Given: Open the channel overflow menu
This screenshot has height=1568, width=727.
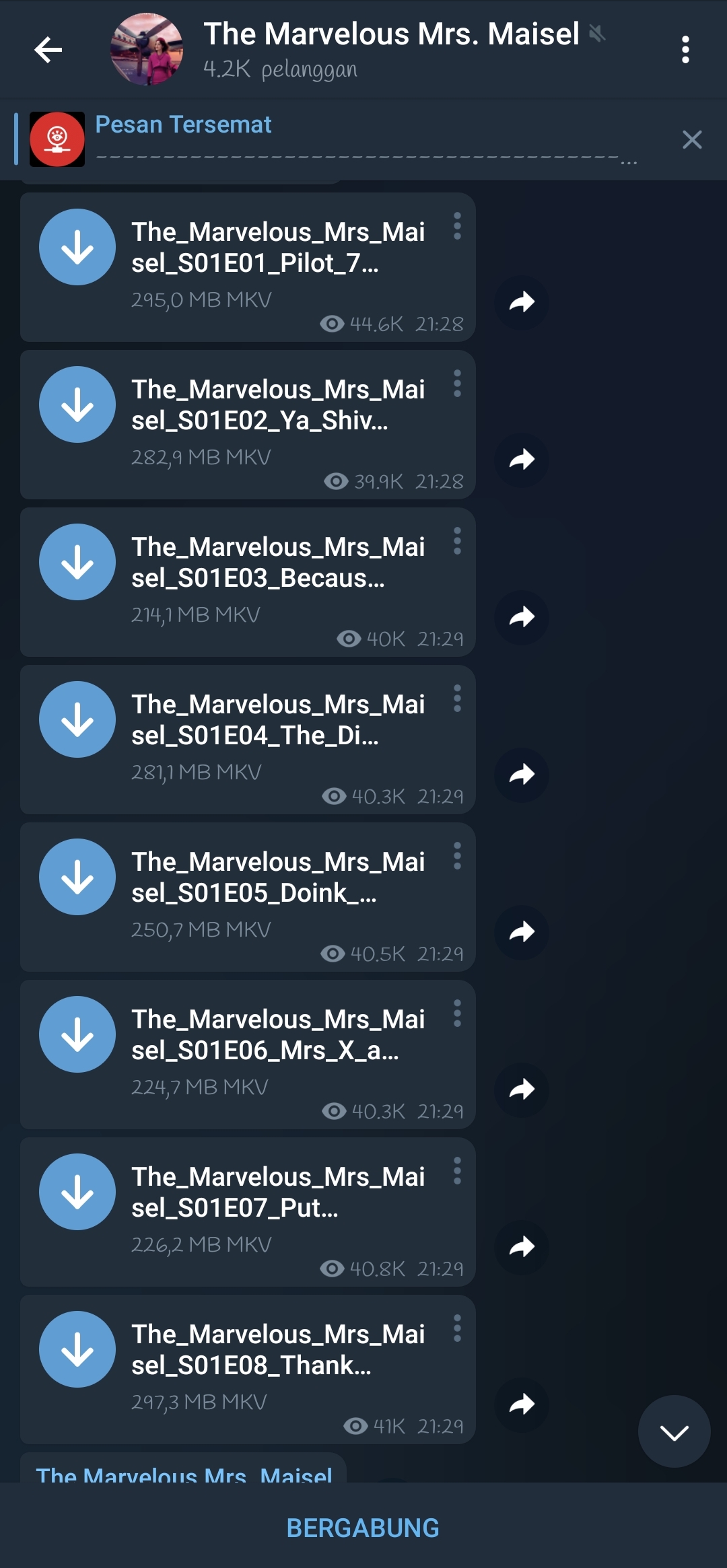Looking at the screenshot, I should (x=685, y=50).
